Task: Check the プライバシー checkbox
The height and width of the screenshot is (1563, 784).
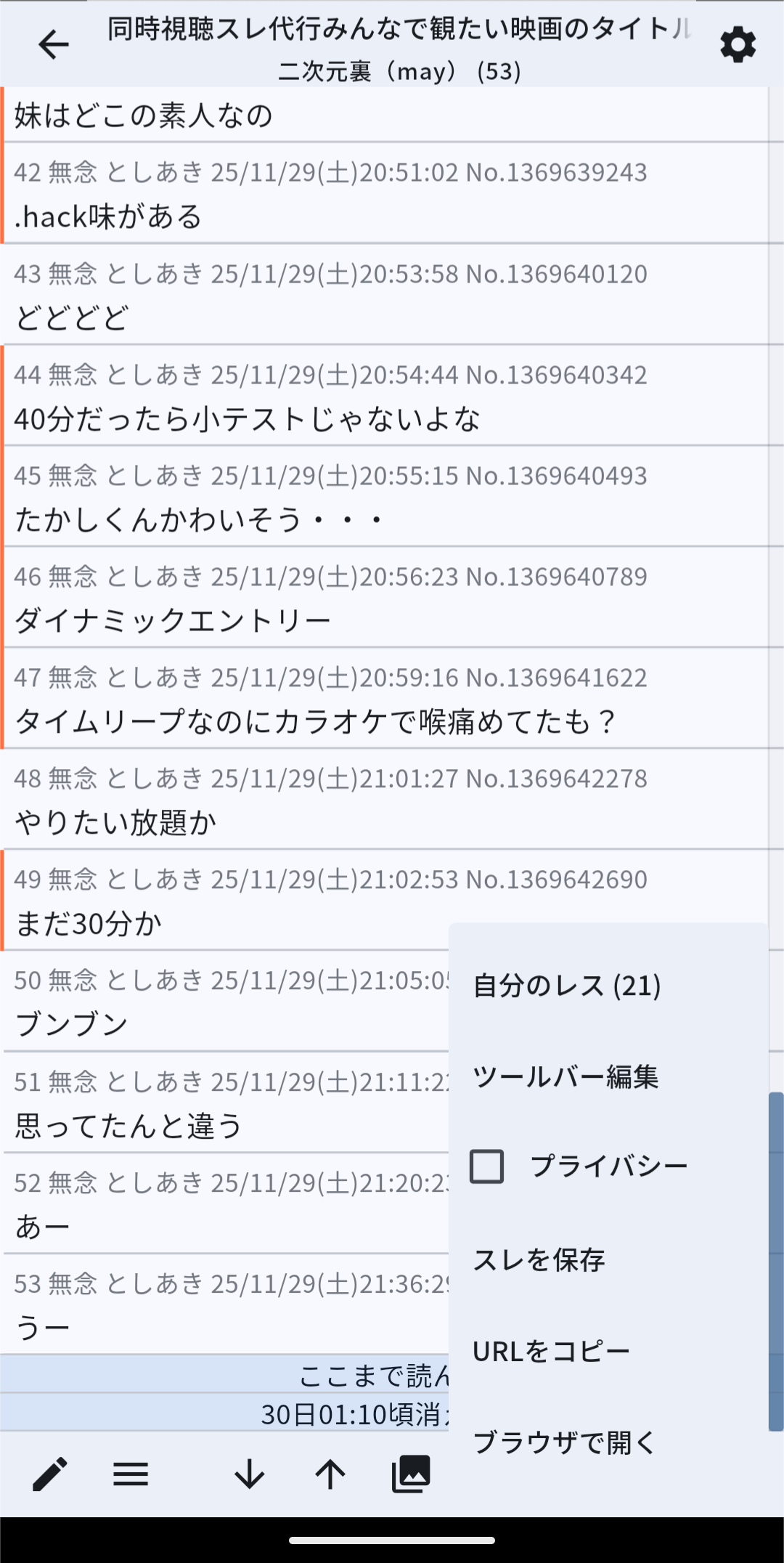Action: pos(487,1166)
